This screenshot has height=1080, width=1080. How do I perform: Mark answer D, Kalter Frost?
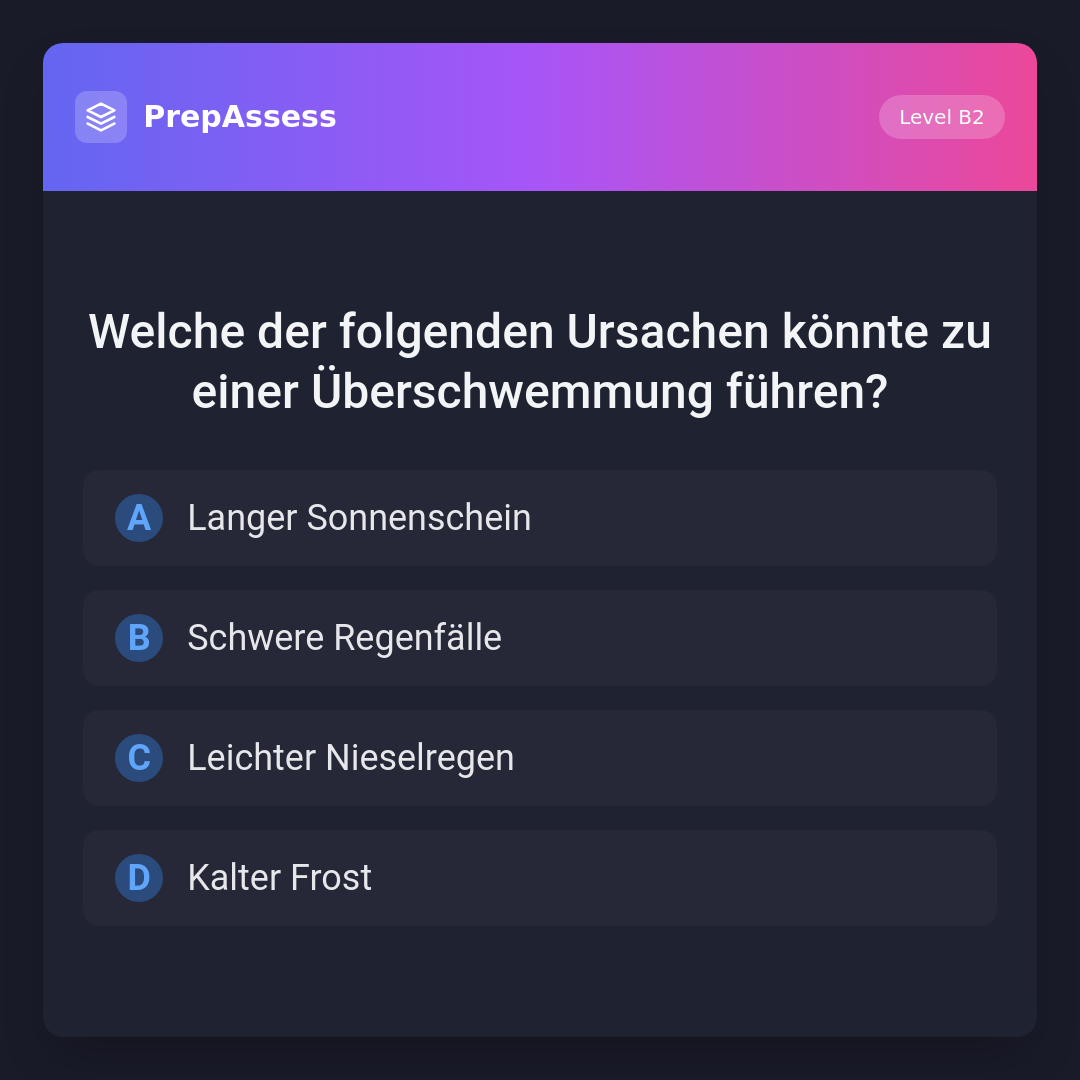[x=540, y=878]
